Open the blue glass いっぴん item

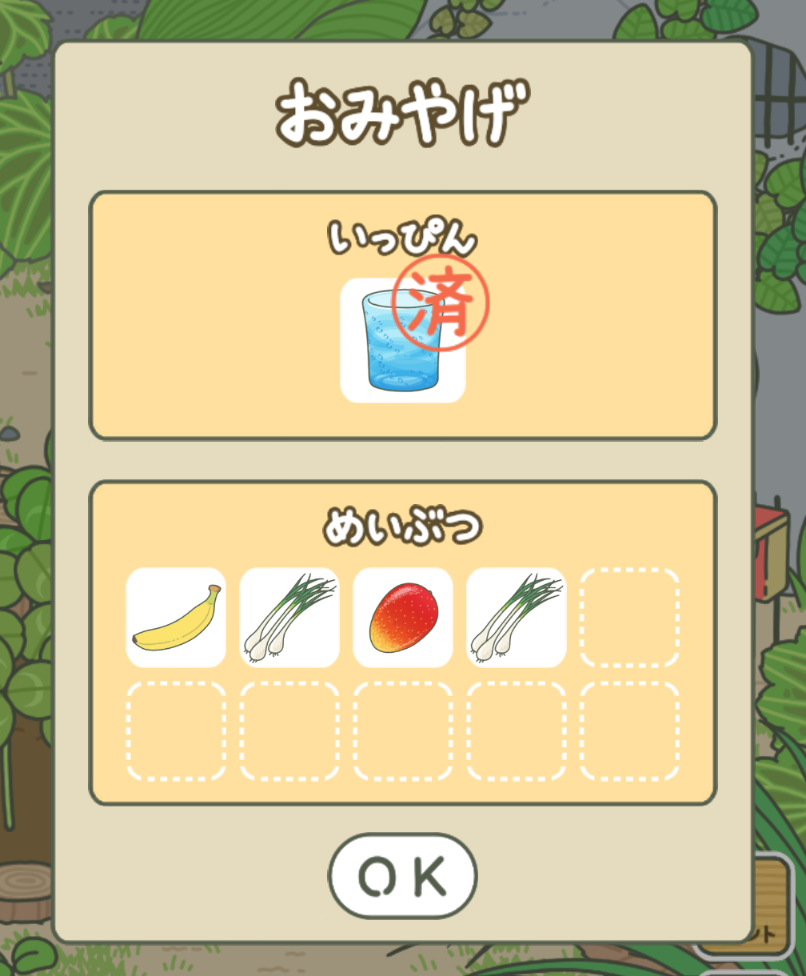(x=402, y=342)
